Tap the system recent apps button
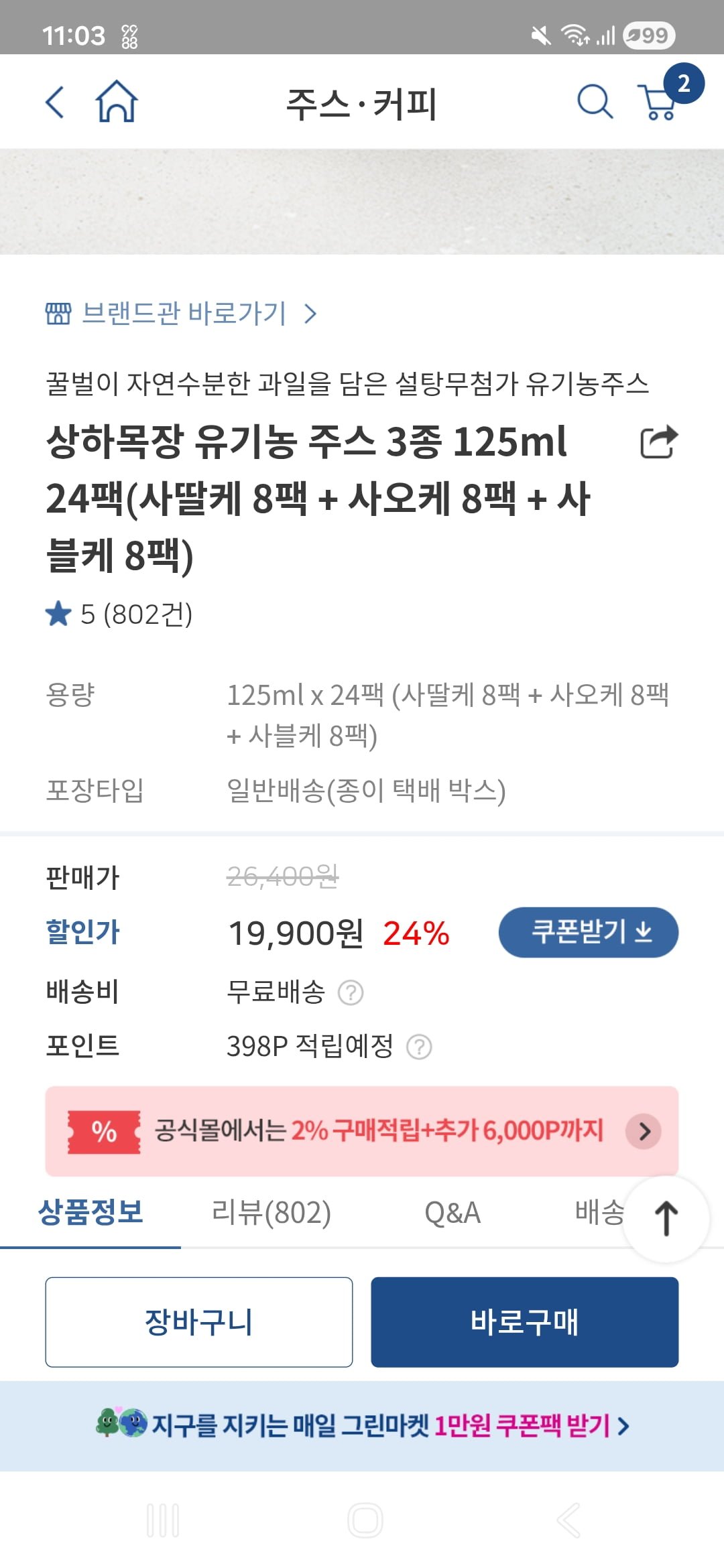 [163, 1520]
